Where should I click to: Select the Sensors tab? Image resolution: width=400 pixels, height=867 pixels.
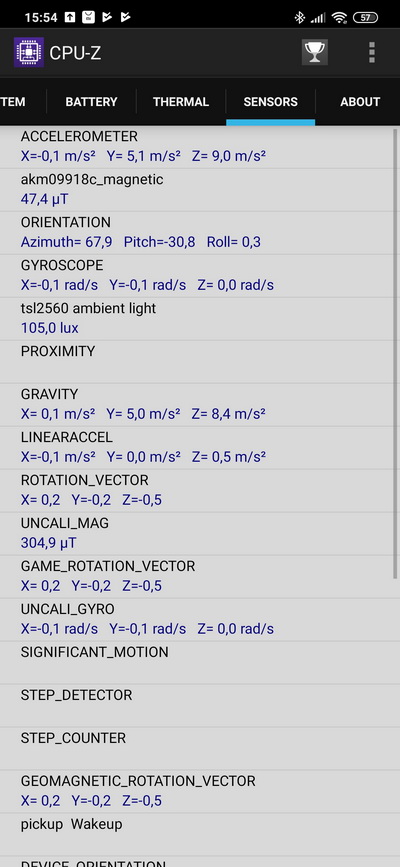[x=271, y=102]
